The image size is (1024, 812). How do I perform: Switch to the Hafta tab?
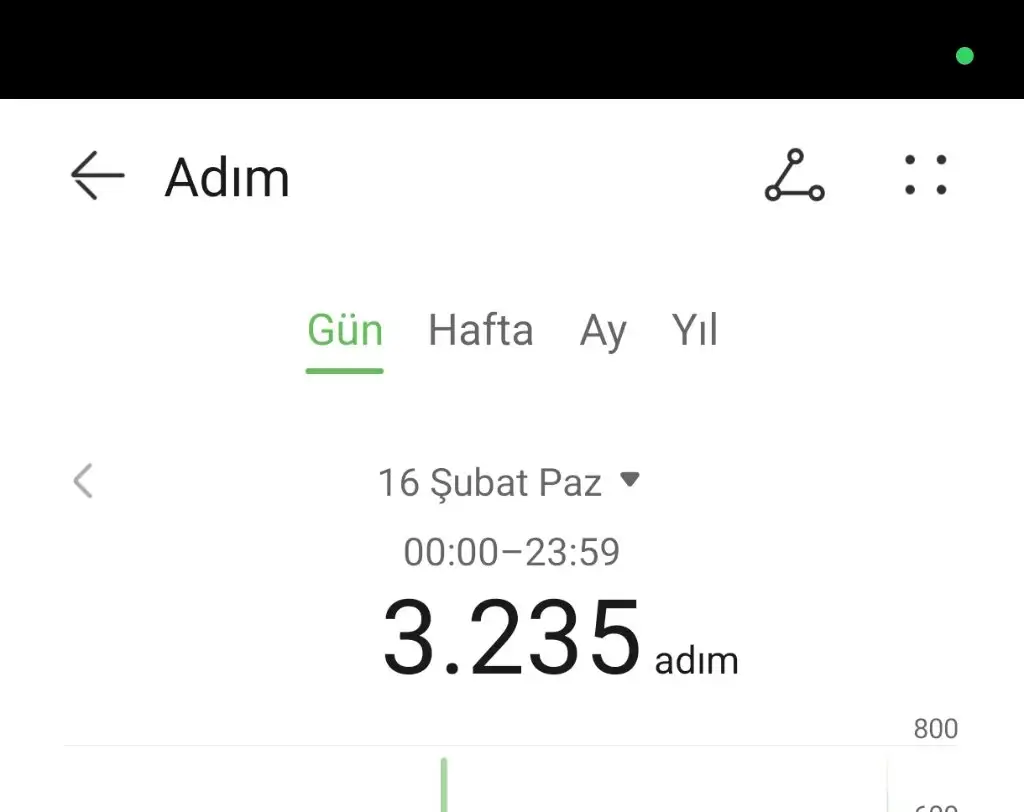[481, 331]
